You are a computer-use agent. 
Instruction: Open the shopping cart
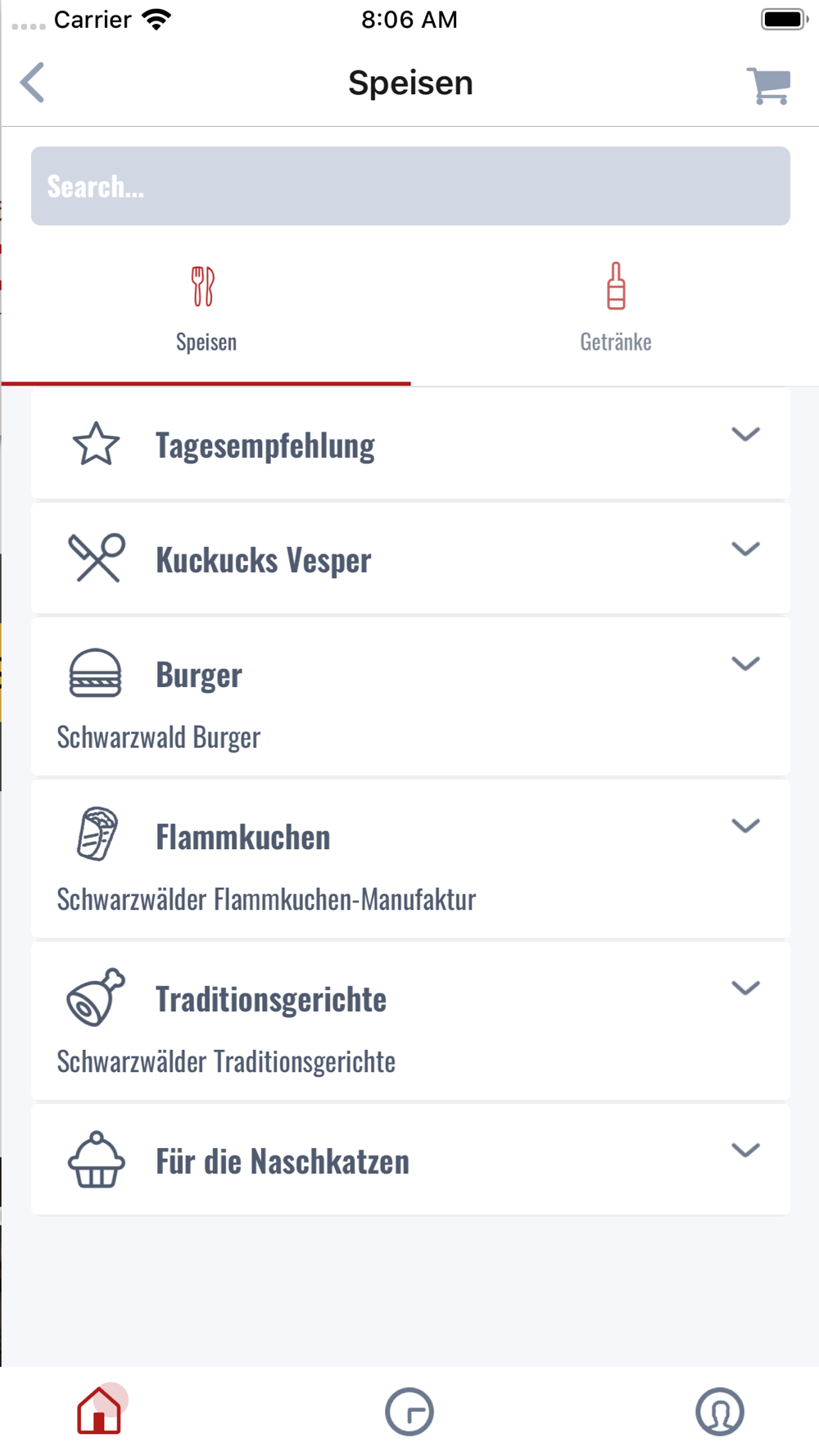coord(768,85)
